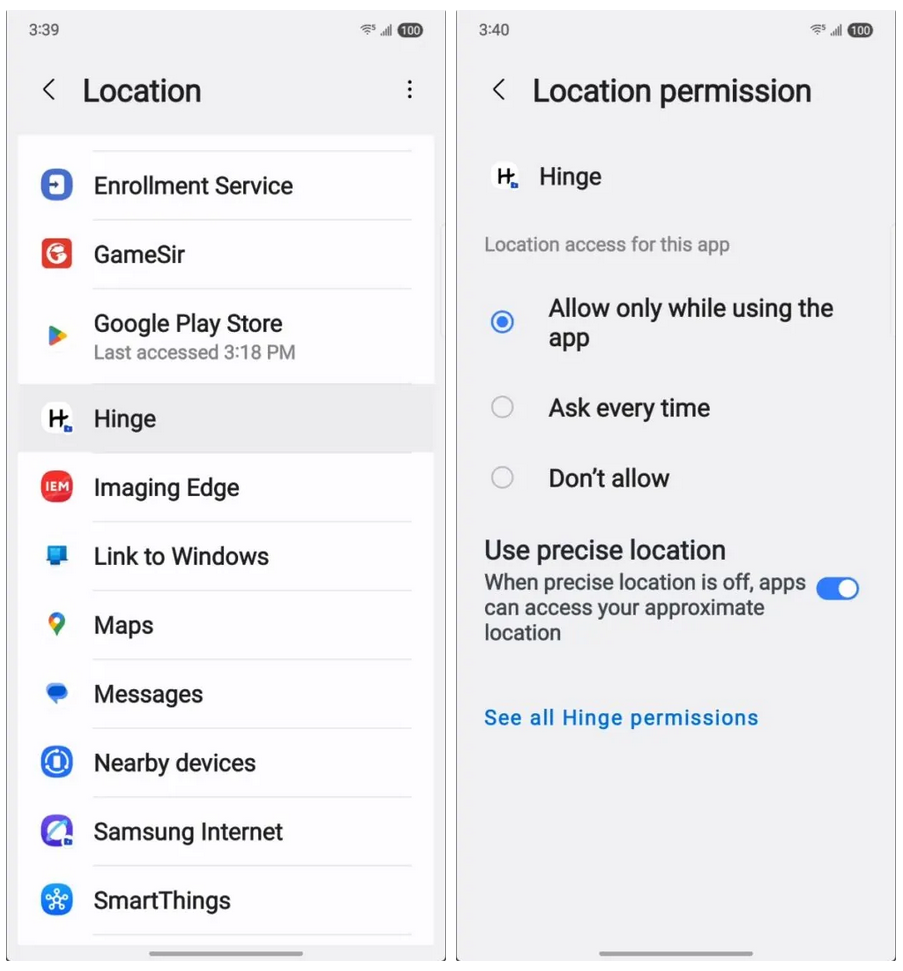The width and height of the screenshot is (903, 971).
Task: Open Enrollment Service location settings
Action: (193, 186)
